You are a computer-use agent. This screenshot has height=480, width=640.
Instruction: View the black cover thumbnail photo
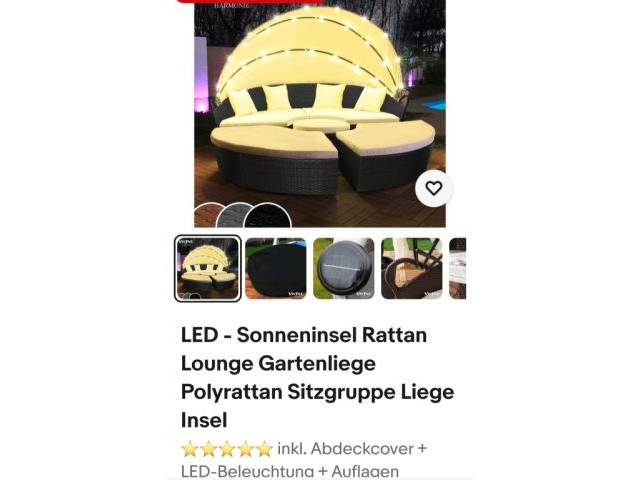[276, 269]
